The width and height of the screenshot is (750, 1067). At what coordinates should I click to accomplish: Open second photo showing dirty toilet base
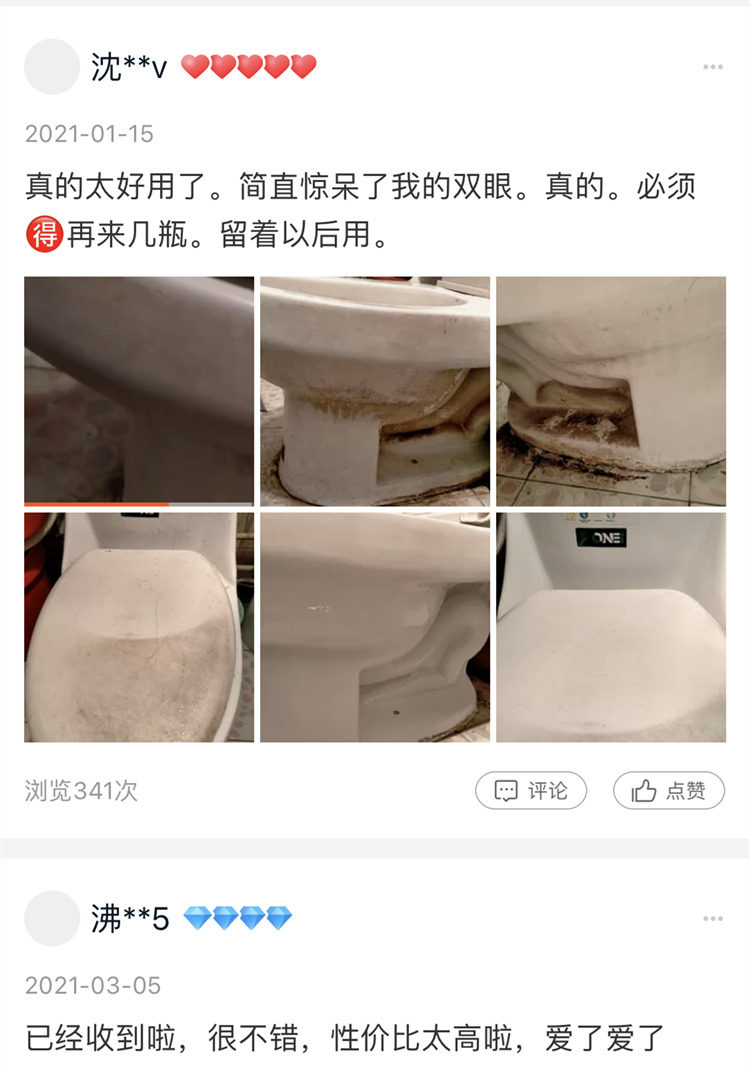pyautogui.click(x=375, y=391)
